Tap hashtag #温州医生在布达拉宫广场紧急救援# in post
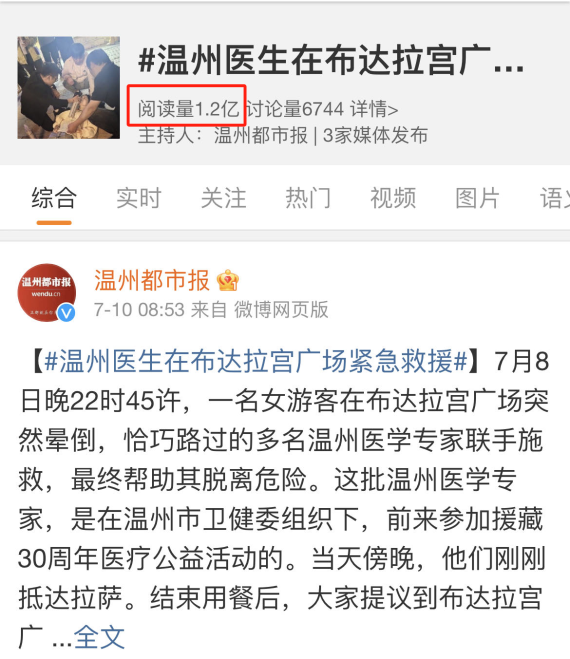Viewport: 570px width, 659px height. [x=256, y=361]
